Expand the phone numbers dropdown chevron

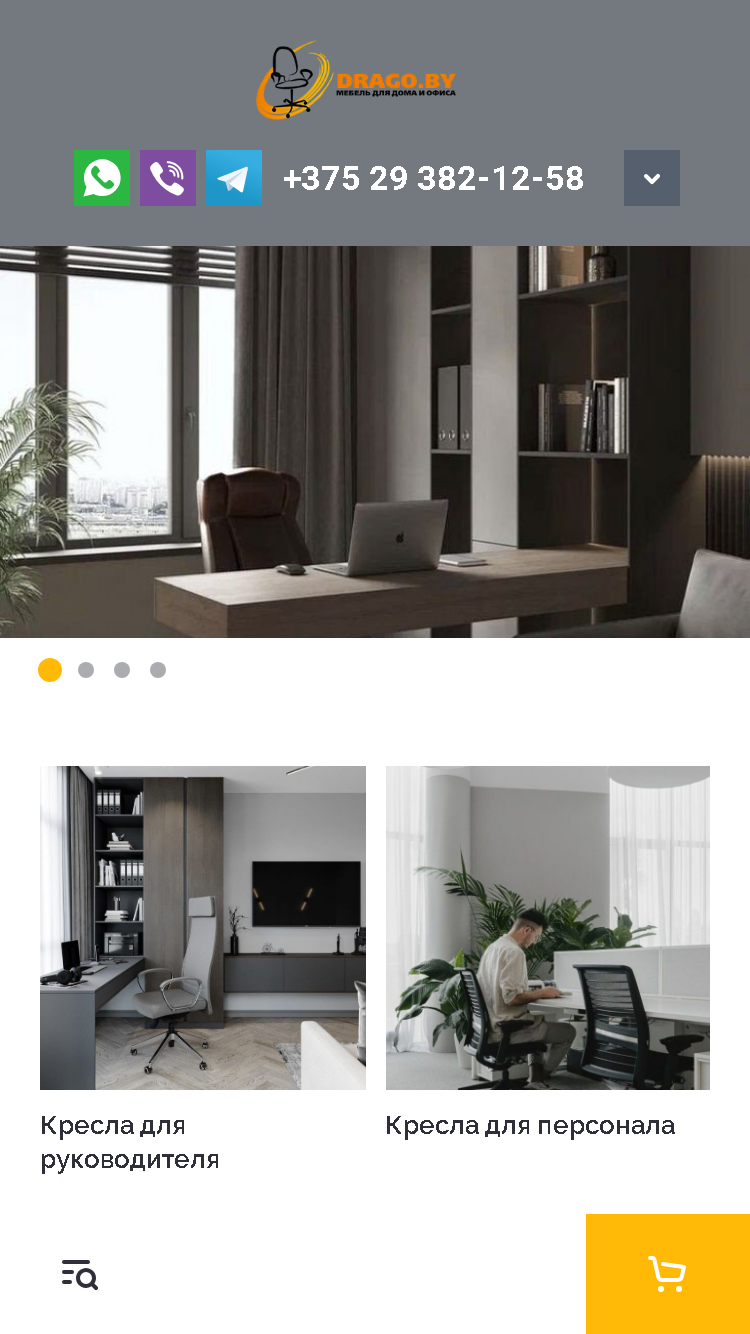[x=652, y=178]
